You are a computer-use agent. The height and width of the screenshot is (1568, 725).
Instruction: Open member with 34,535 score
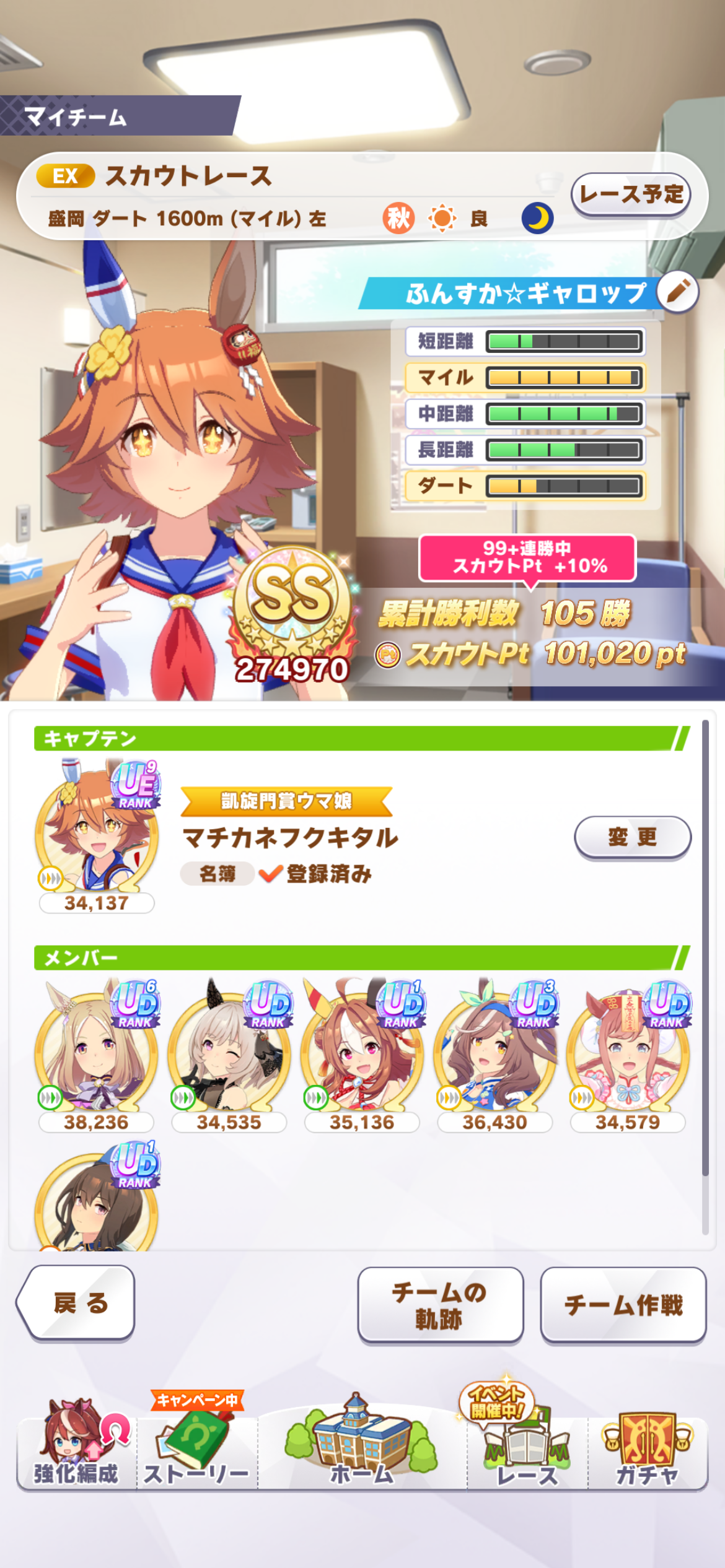229,1048
